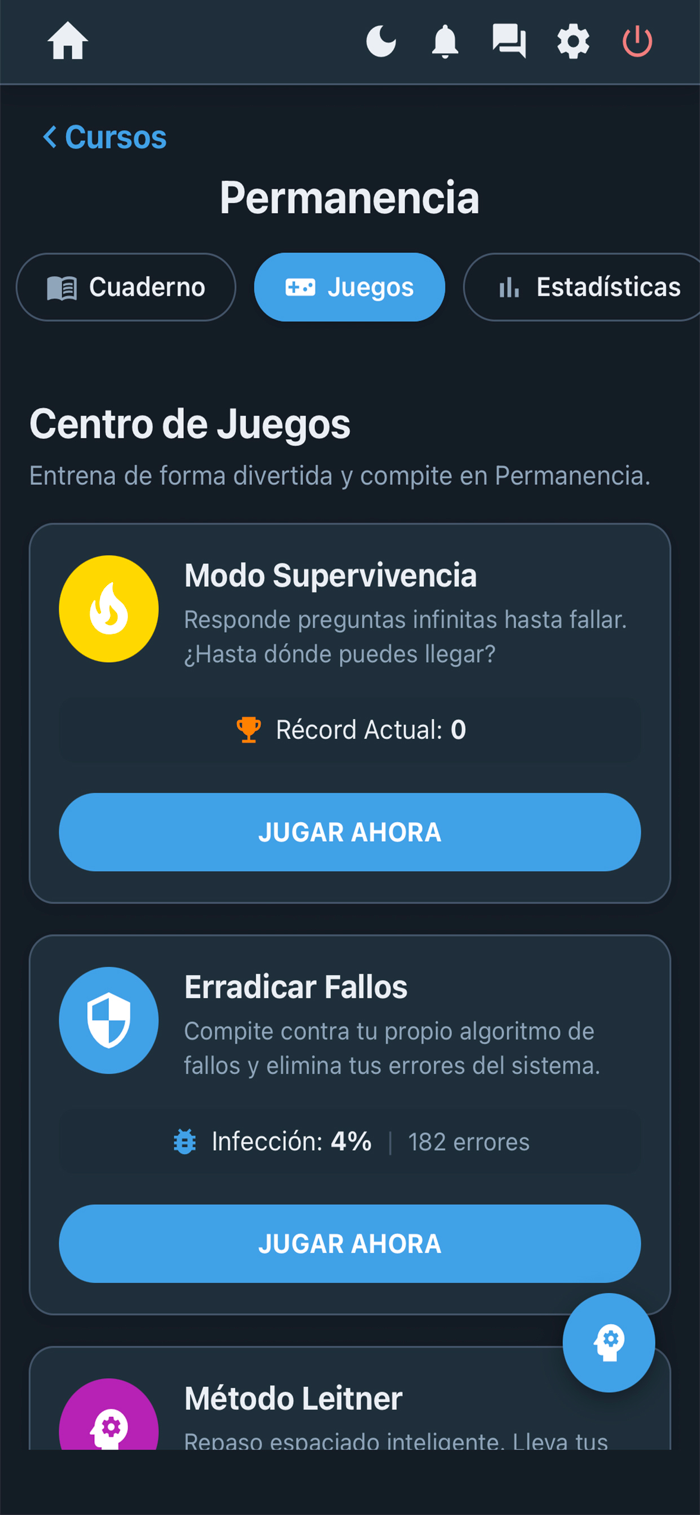Go back to Cursos
The width and height of the screenshot is (700, 1515).
[x=104, y=137]
